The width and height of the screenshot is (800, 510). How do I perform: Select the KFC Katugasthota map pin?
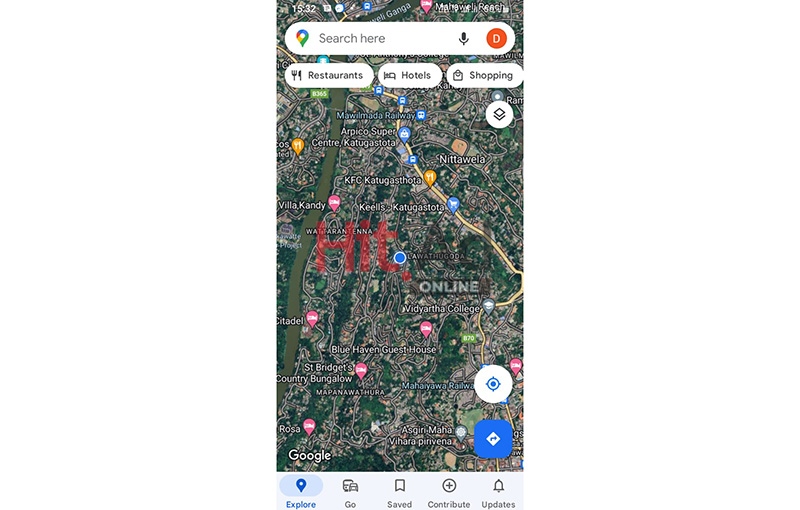(430, 178)
